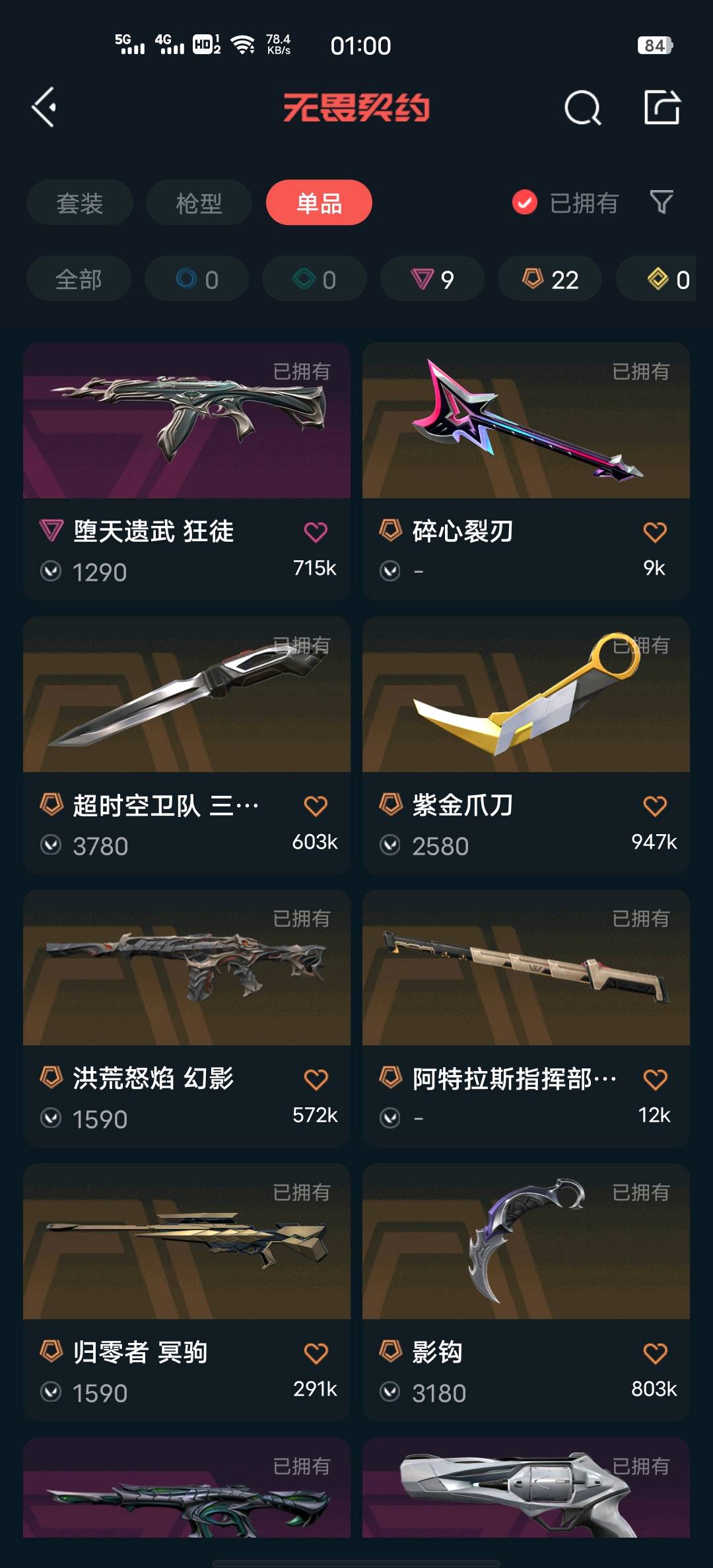This screenshot has height=1568, width=713.
Task: Switch to the 套装 tab
Action: (x=80, y=203)
